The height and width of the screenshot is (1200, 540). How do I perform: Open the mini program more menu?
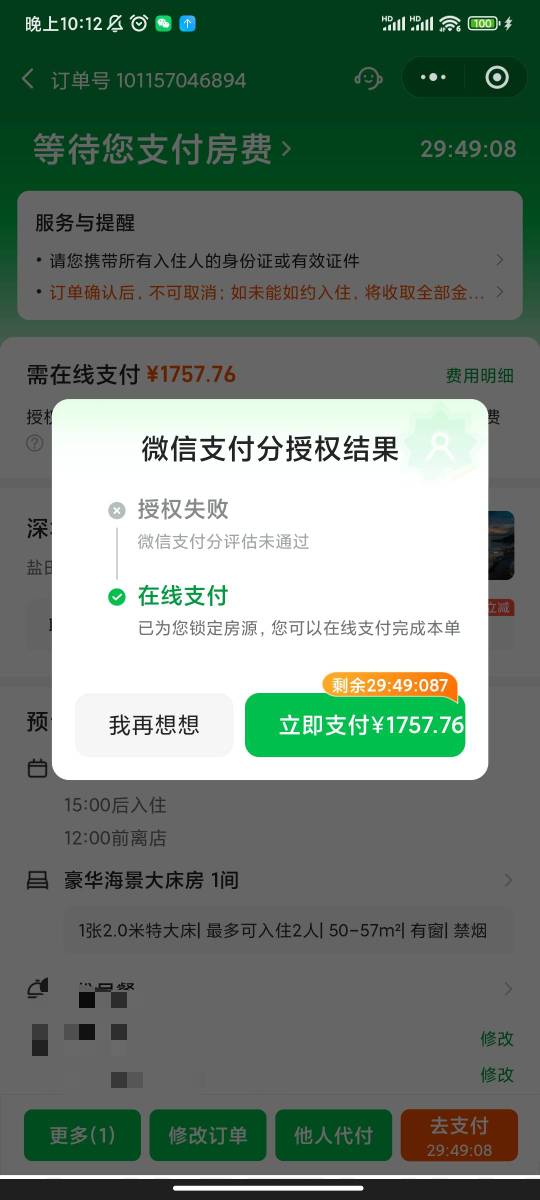pyautogui.click(x=433, y=78)
